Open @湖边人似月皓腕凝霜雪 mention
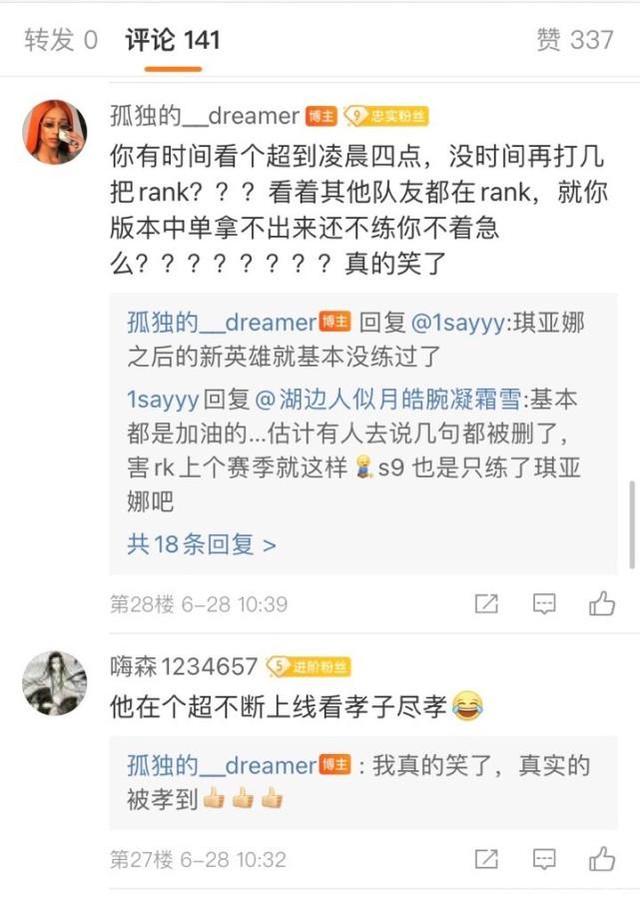Screen dimensions: 640x900 coord(388,400)
